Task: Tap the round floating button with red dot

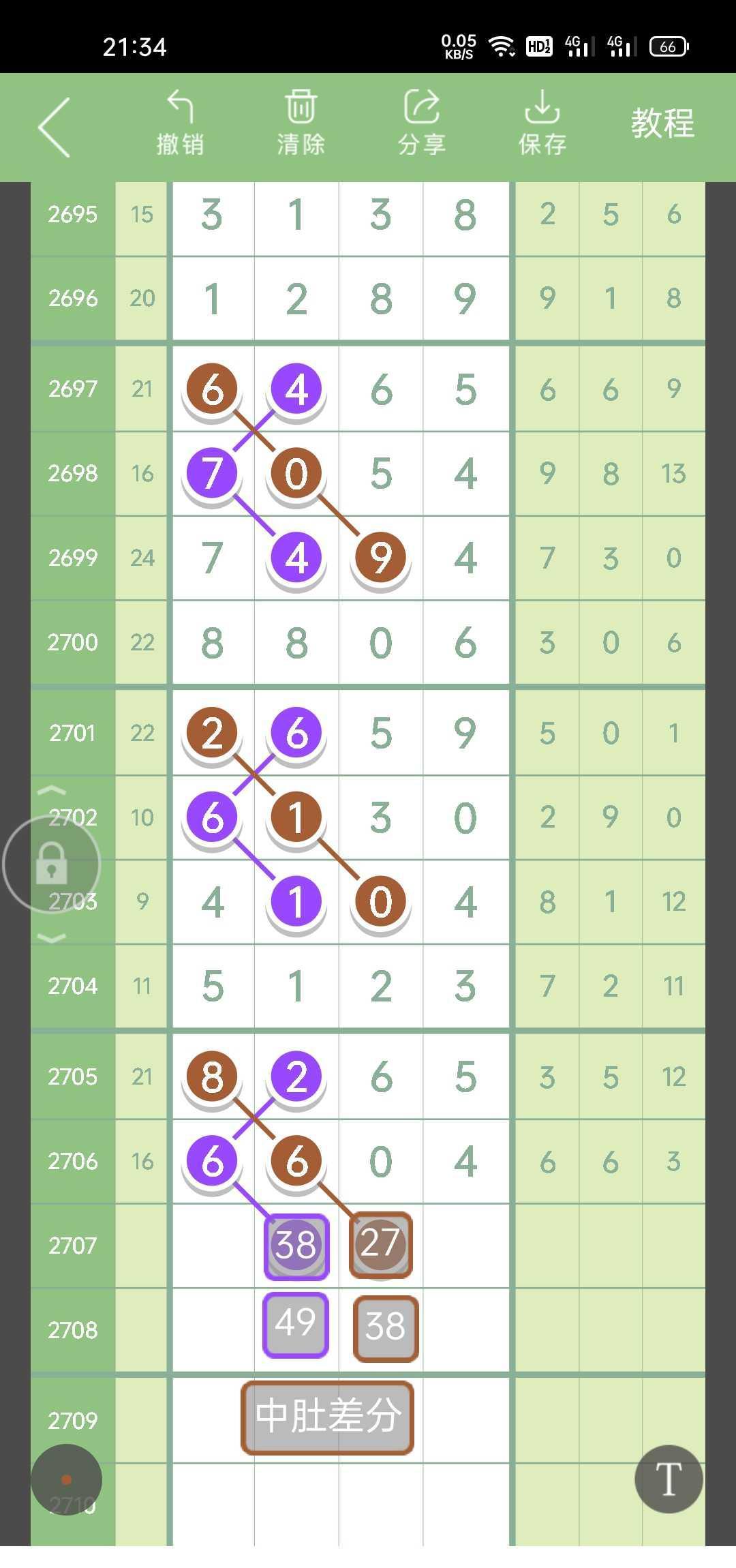Action: click(x=66, y=1479)
